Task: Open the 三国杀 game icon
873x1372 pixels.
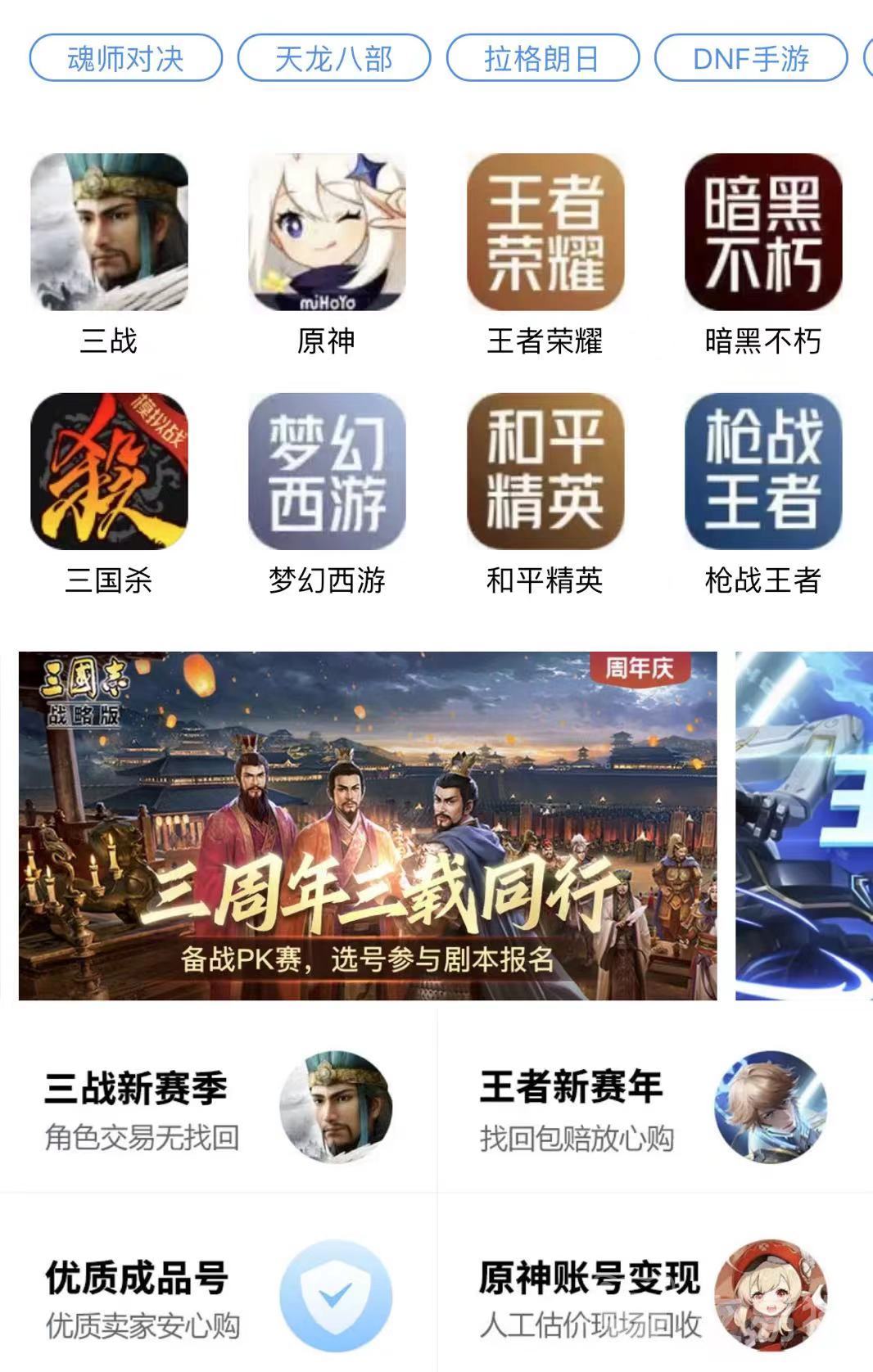Action: pos(109,472)
